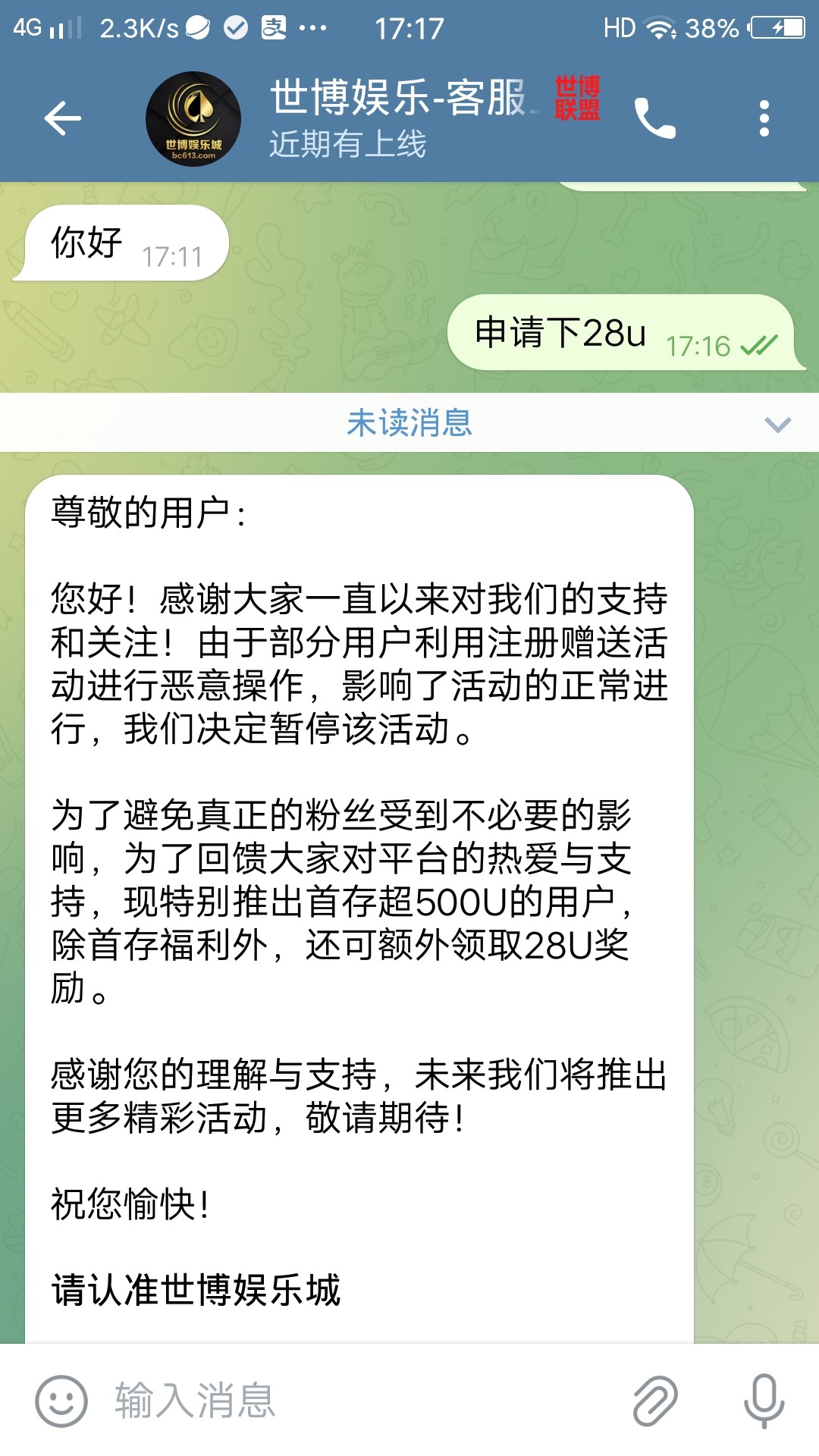Start a voice call with 世博娱乐-客服
Screen dimensions: 819x1456
click(x=654, y=118)
